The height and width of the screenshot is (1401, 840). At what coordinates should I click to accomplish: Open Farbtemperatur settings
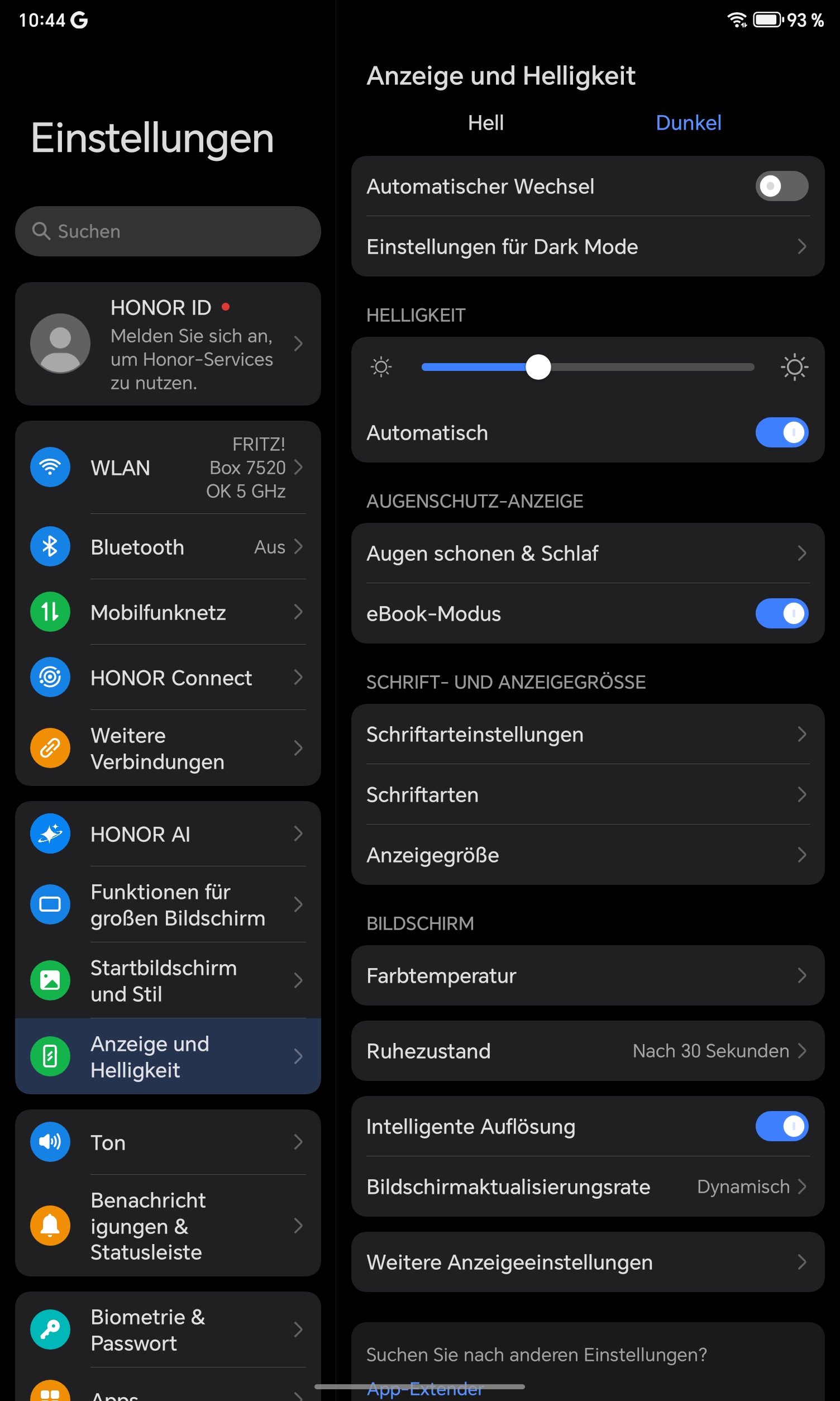pyautogui.click(x=588, y=975)
